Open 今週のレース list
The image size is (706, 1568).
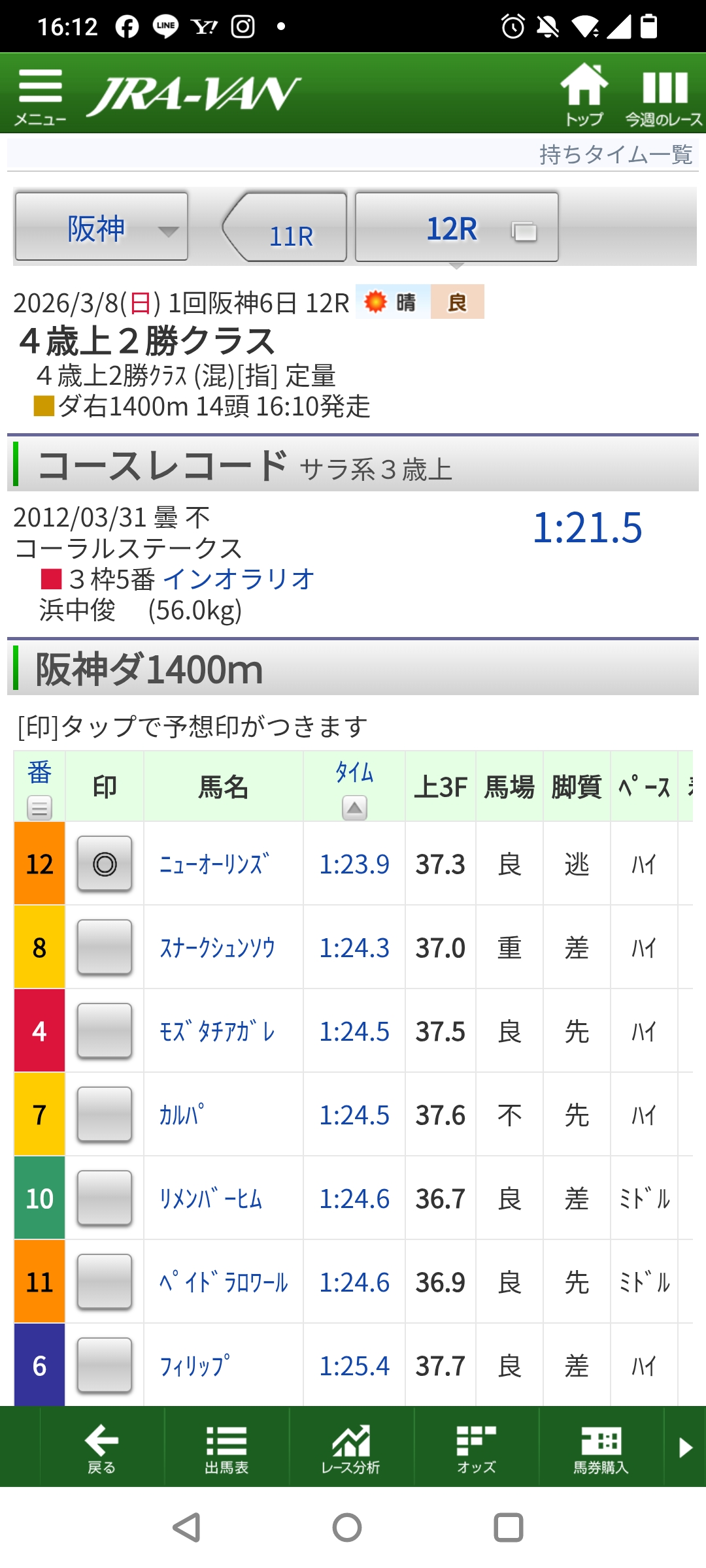point(664,95)
